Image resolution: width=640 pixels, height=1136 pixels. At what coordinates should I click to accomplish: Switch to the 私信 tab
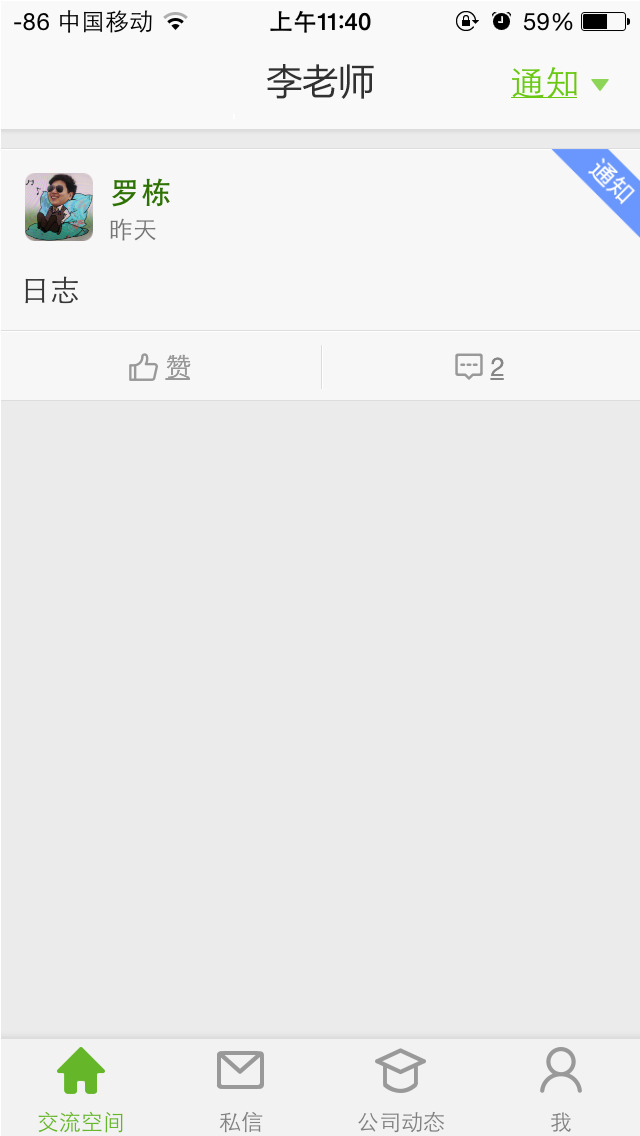[240, 1088]
